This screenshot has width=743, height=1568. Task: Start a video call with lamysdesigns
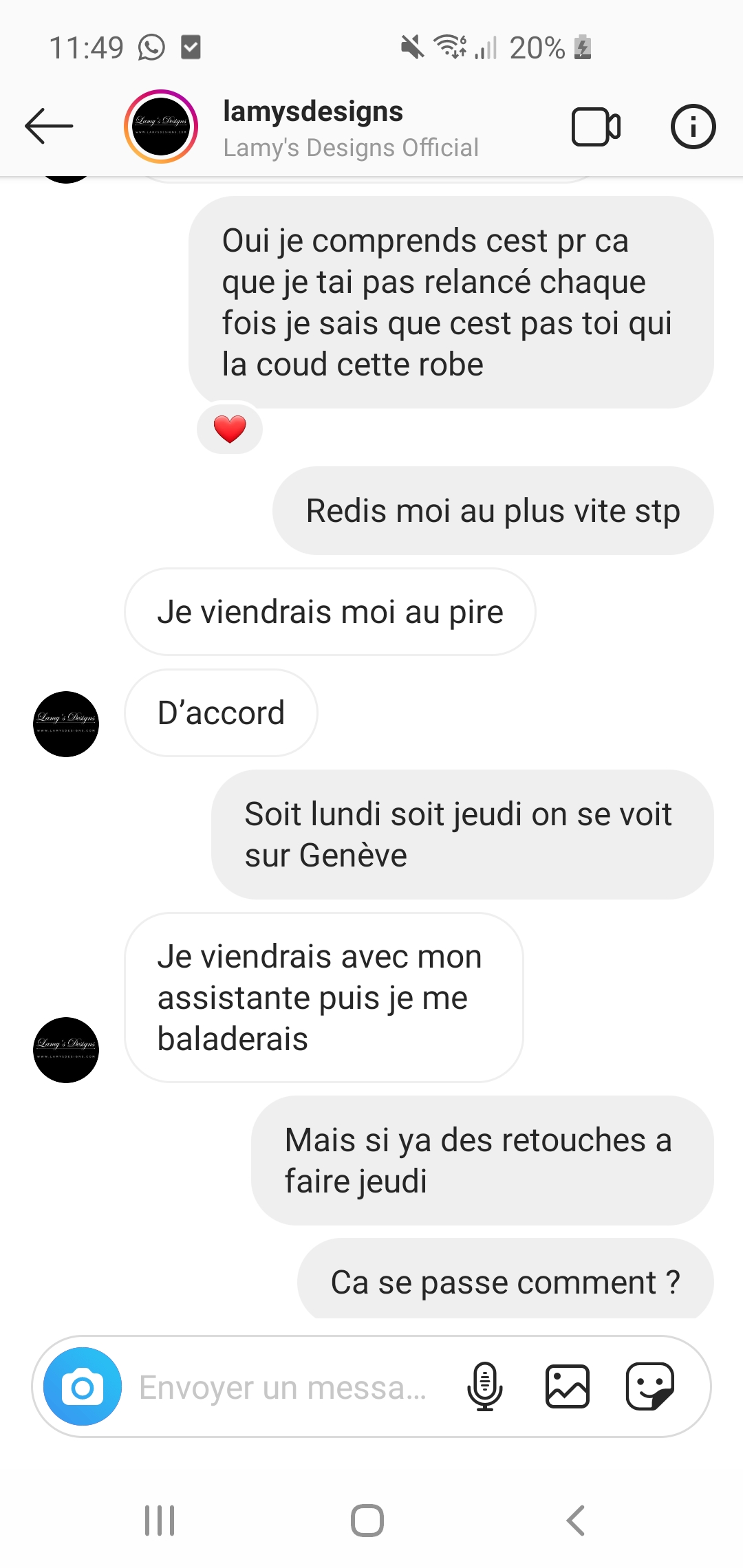[x=596, y=127]
